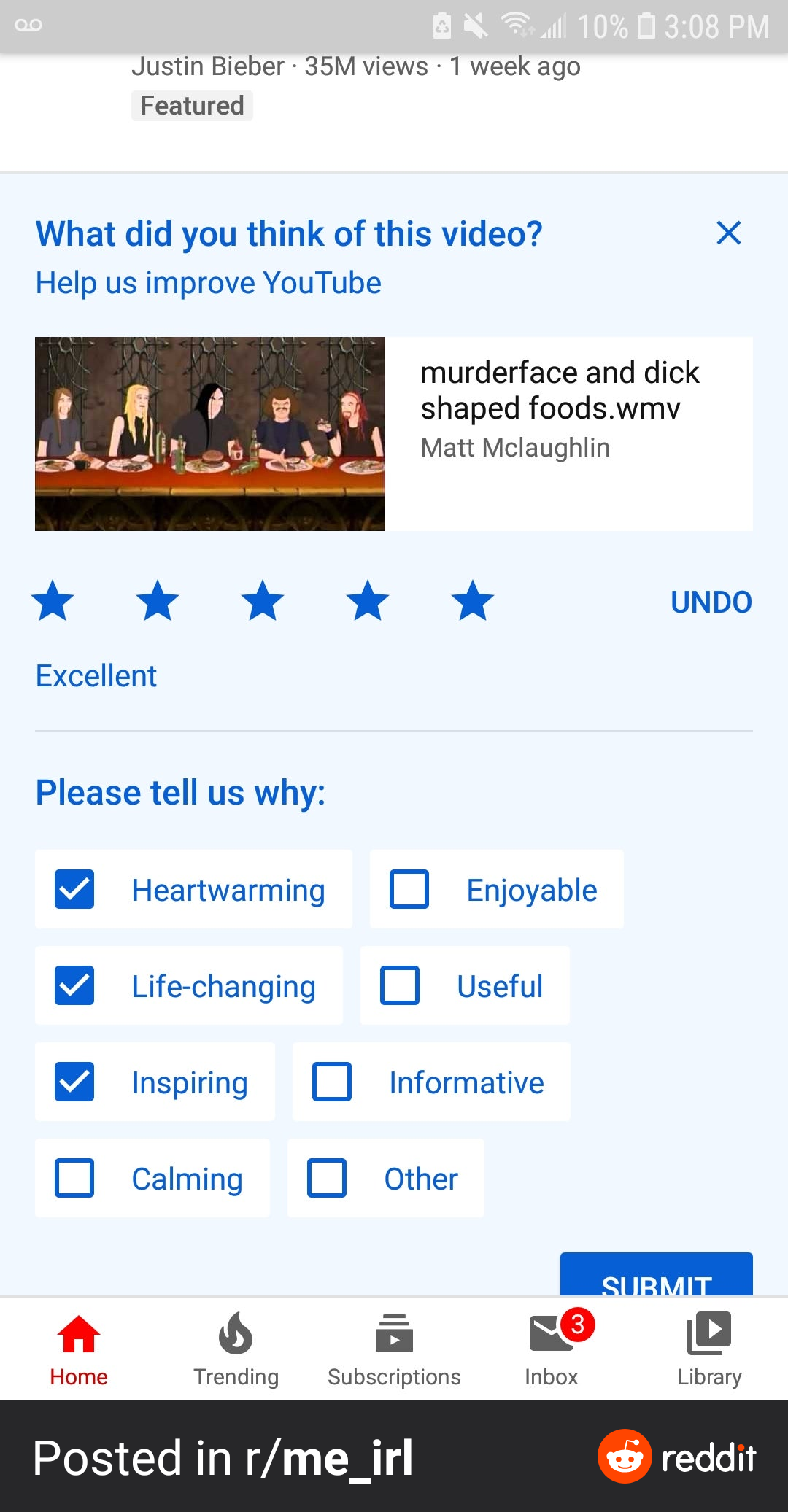Submit the video feedback
The height and width of the screenshot is (1512, 788).
tap(656, 1278)
